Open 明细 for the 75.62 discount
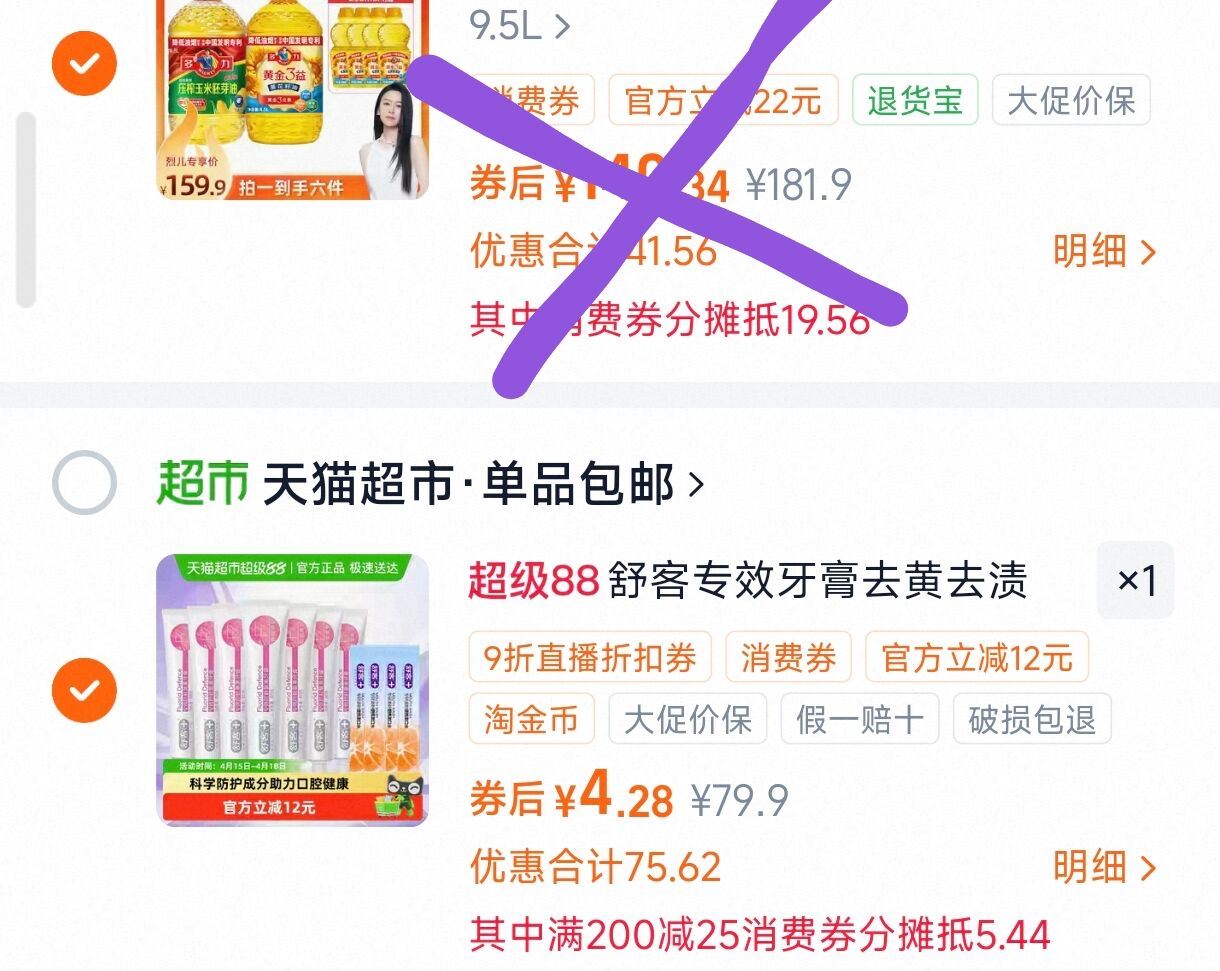Screen dimensions: 1220x971 1104,867
